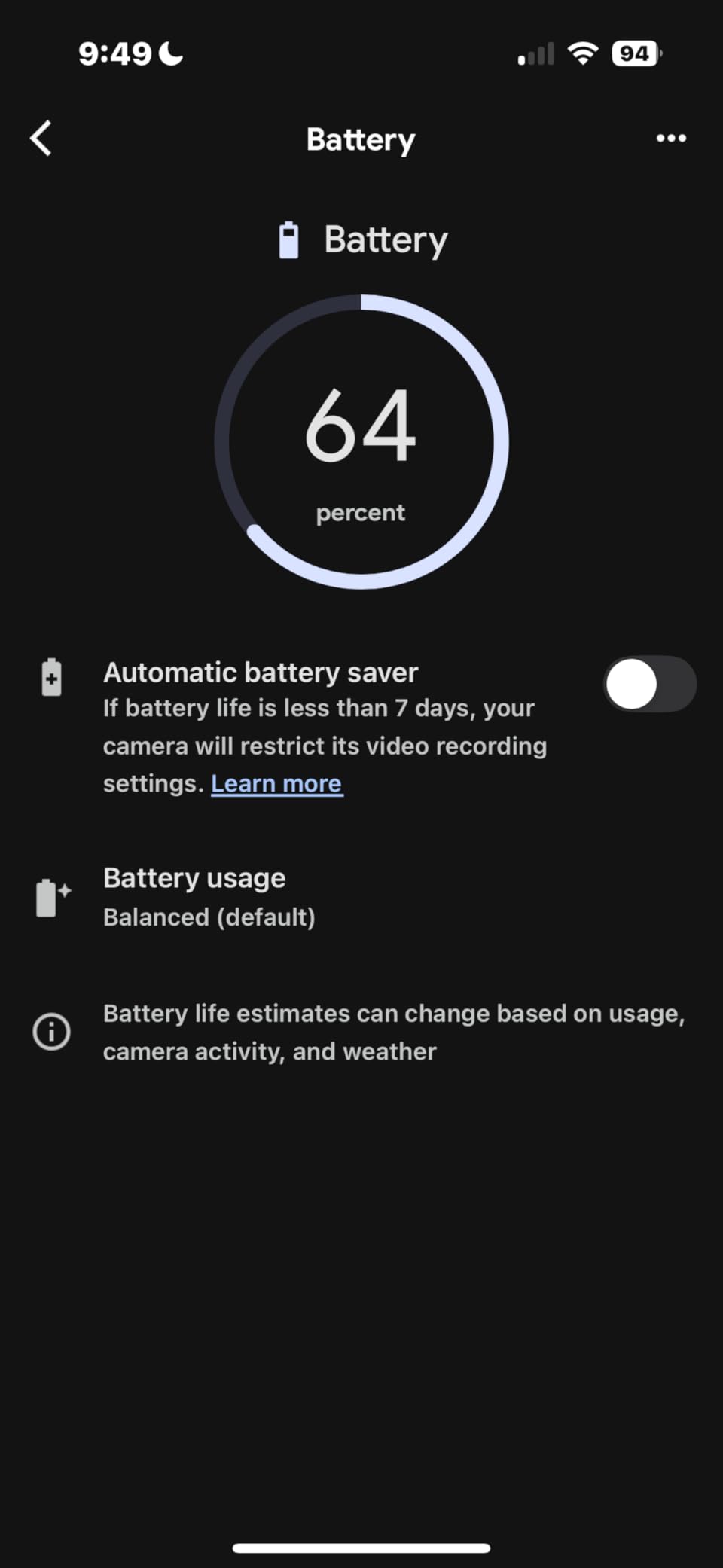
Task: Tap the cellular signal icon
Action: point(535,53)
